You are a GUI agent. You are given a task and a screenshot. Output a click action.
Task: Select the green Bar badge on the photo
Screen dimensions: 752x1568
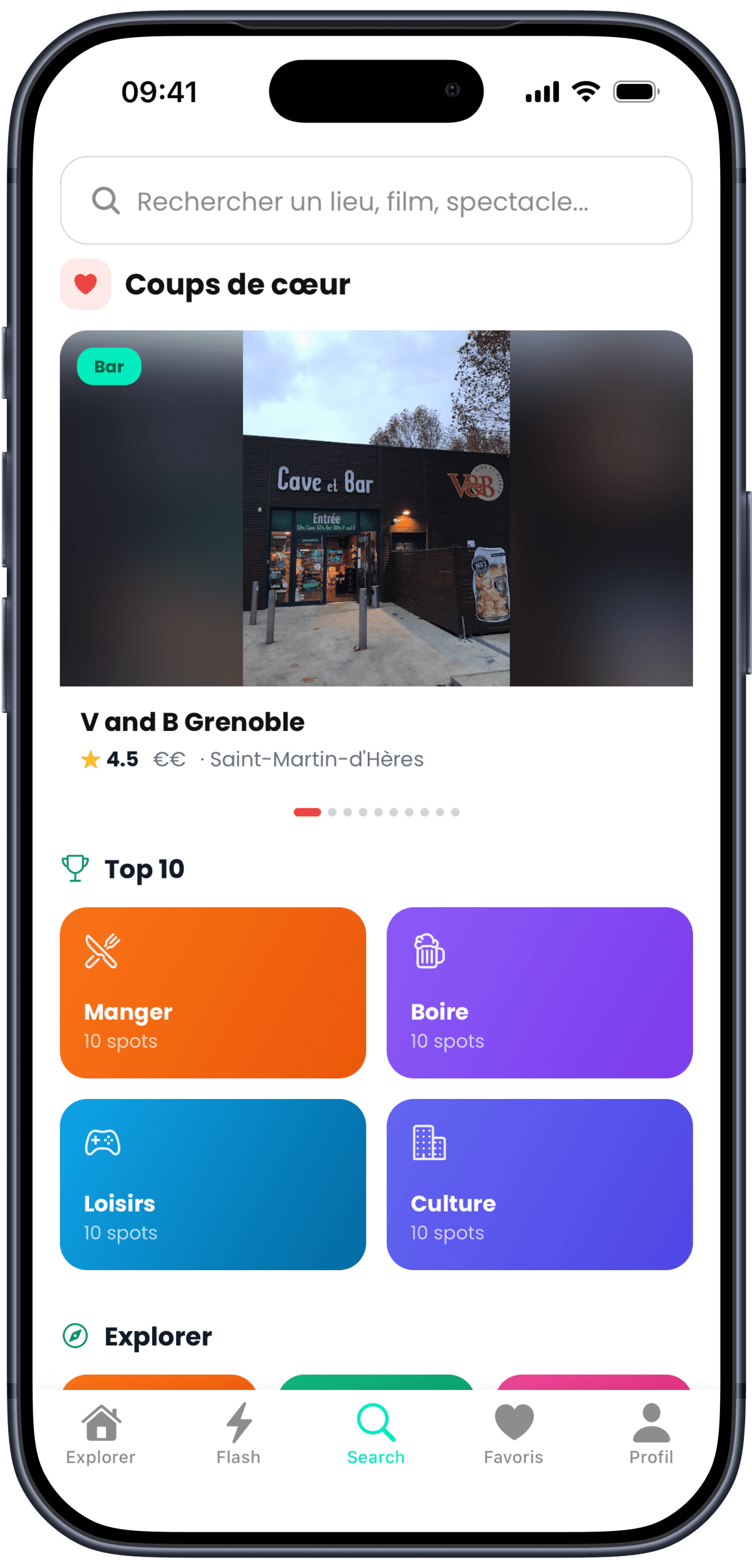(x=109, y=366)
